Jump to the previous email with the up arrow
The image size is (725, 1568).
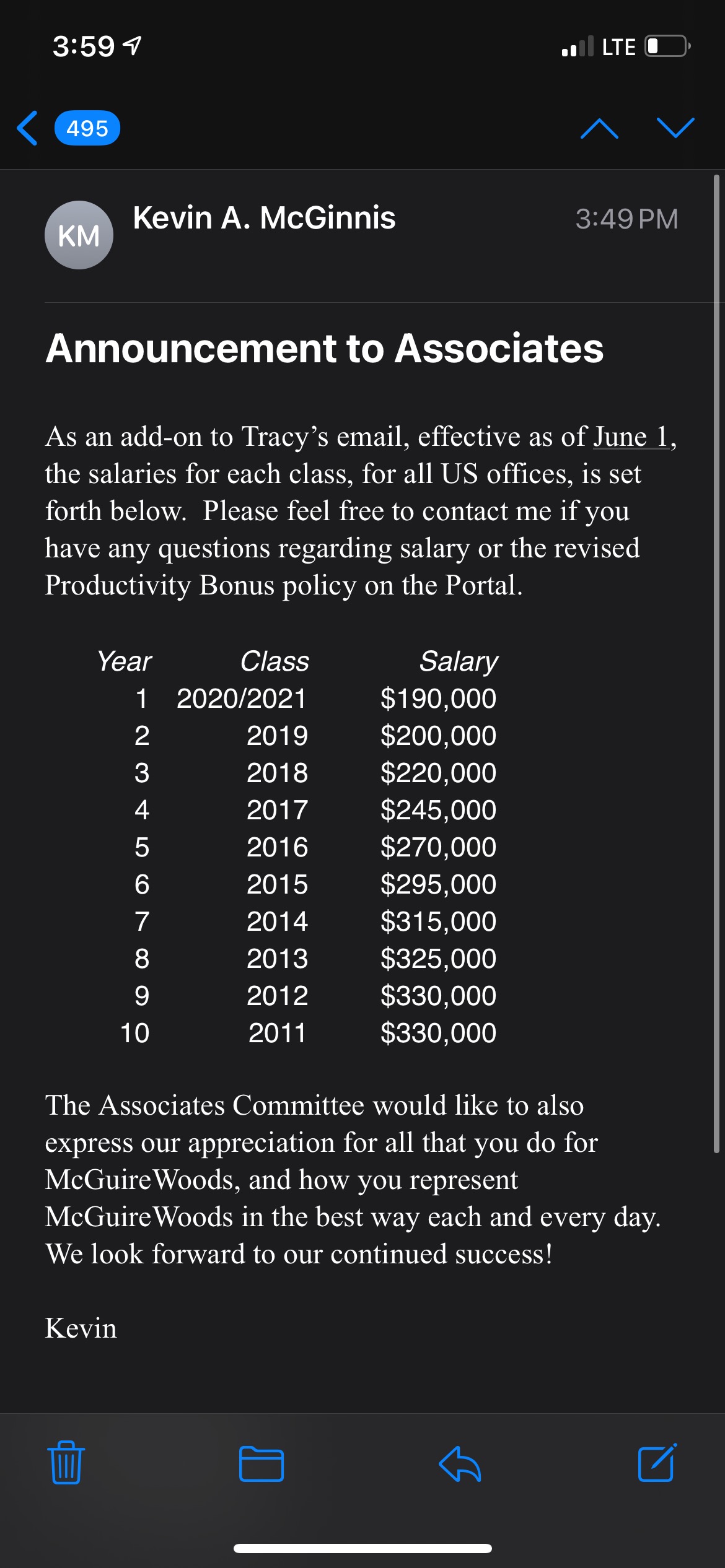599,128
